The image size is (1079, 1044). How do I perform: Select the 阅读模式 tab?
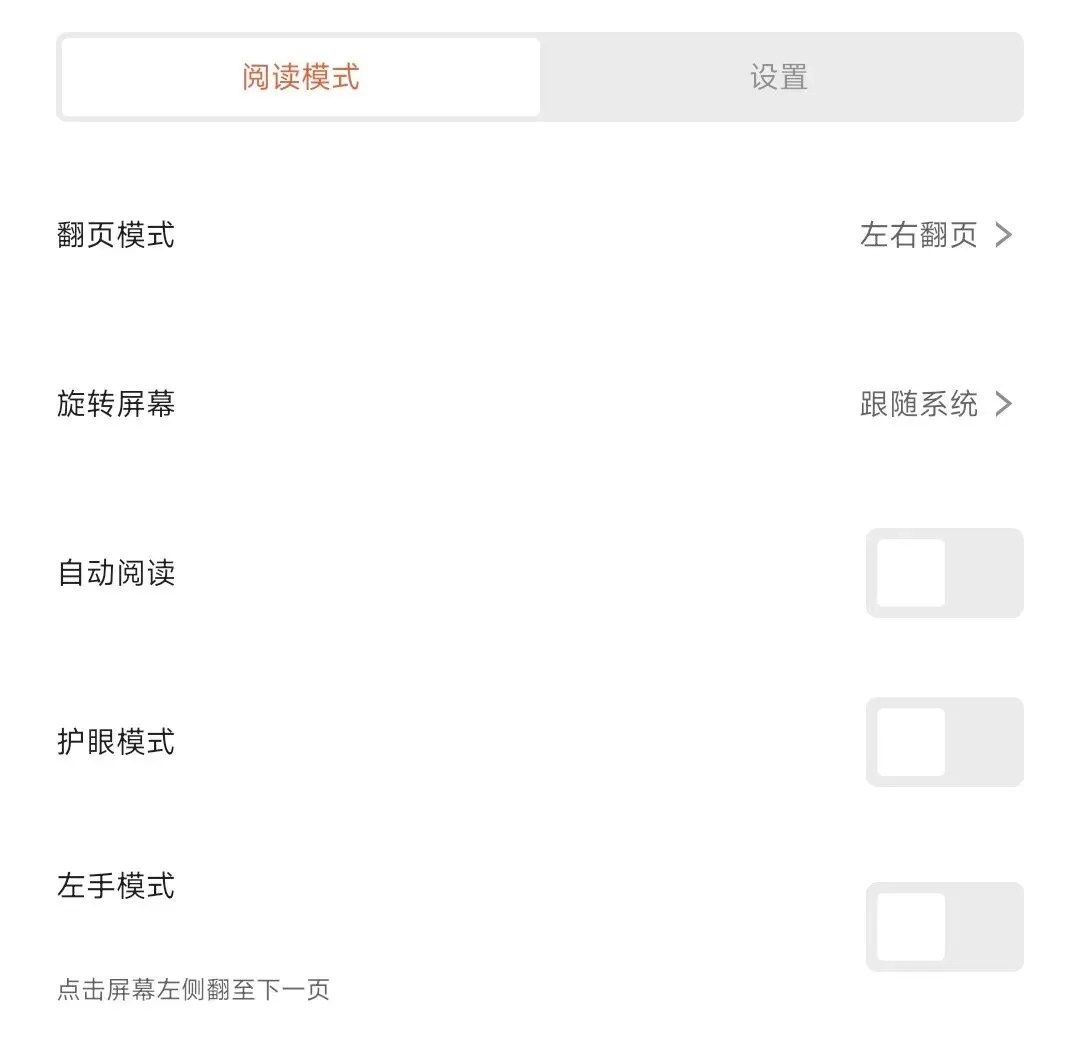point(301,77)
